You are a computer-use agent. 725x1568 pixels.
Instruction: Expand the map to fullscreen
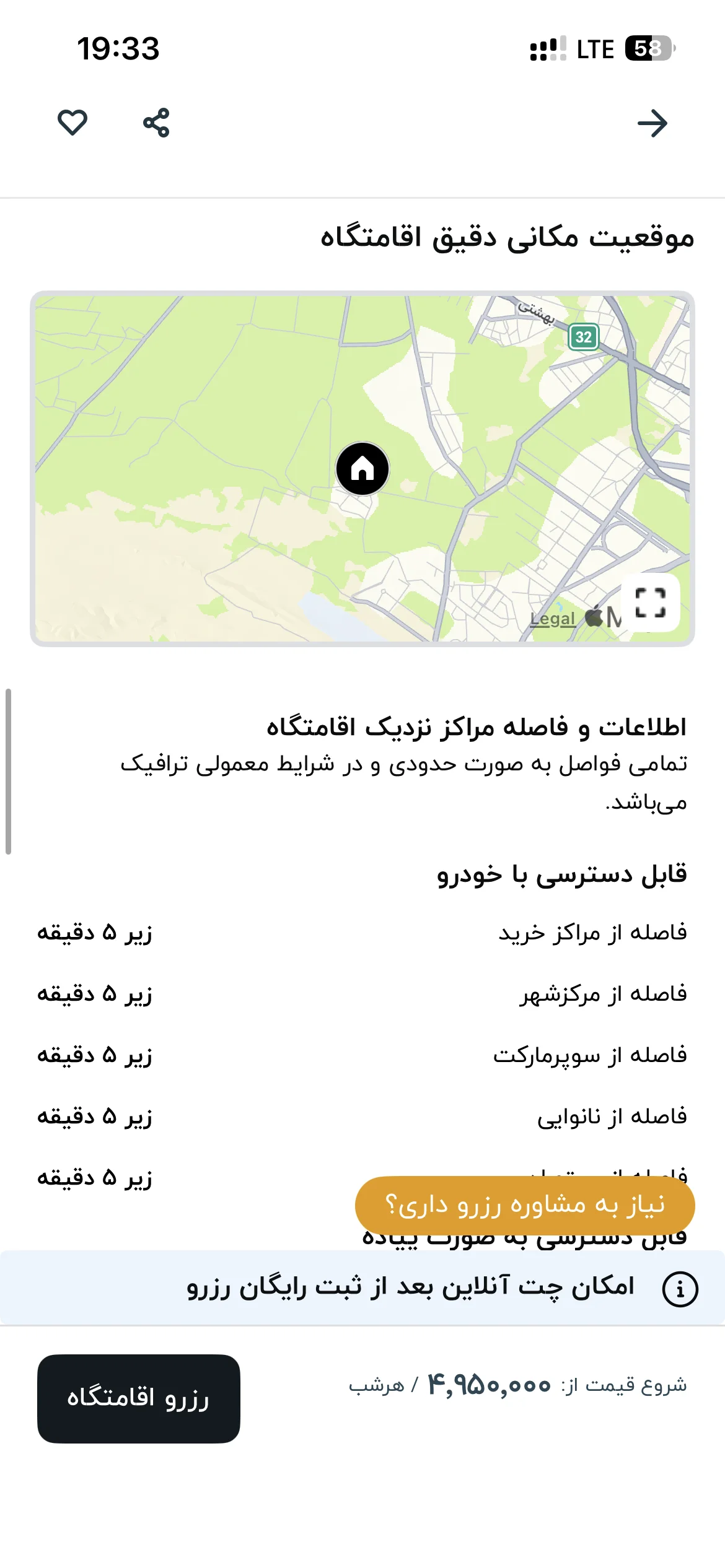(x=651, y=603)
